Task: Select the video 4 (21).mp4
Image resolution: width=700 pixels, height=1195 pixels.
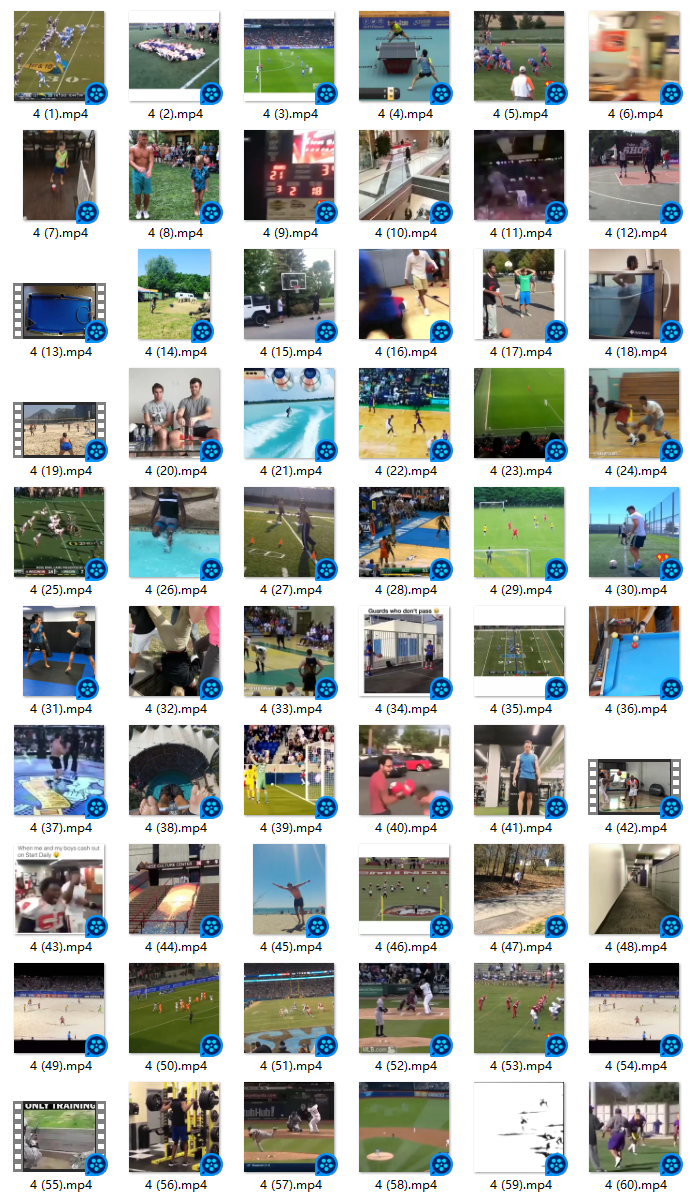Action: [289, 413]
